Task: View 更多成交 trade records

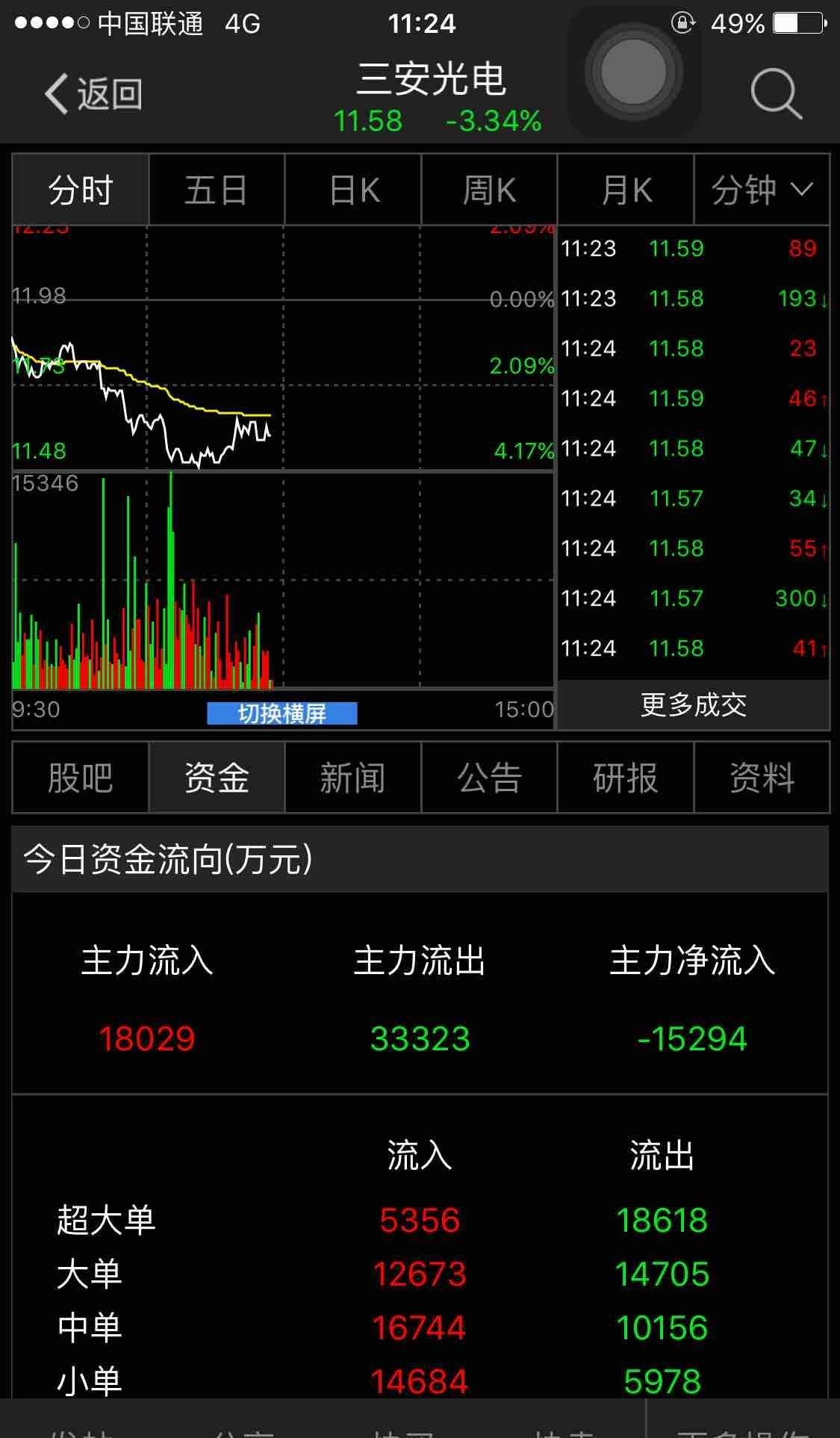Action: [x=694, y=704]
